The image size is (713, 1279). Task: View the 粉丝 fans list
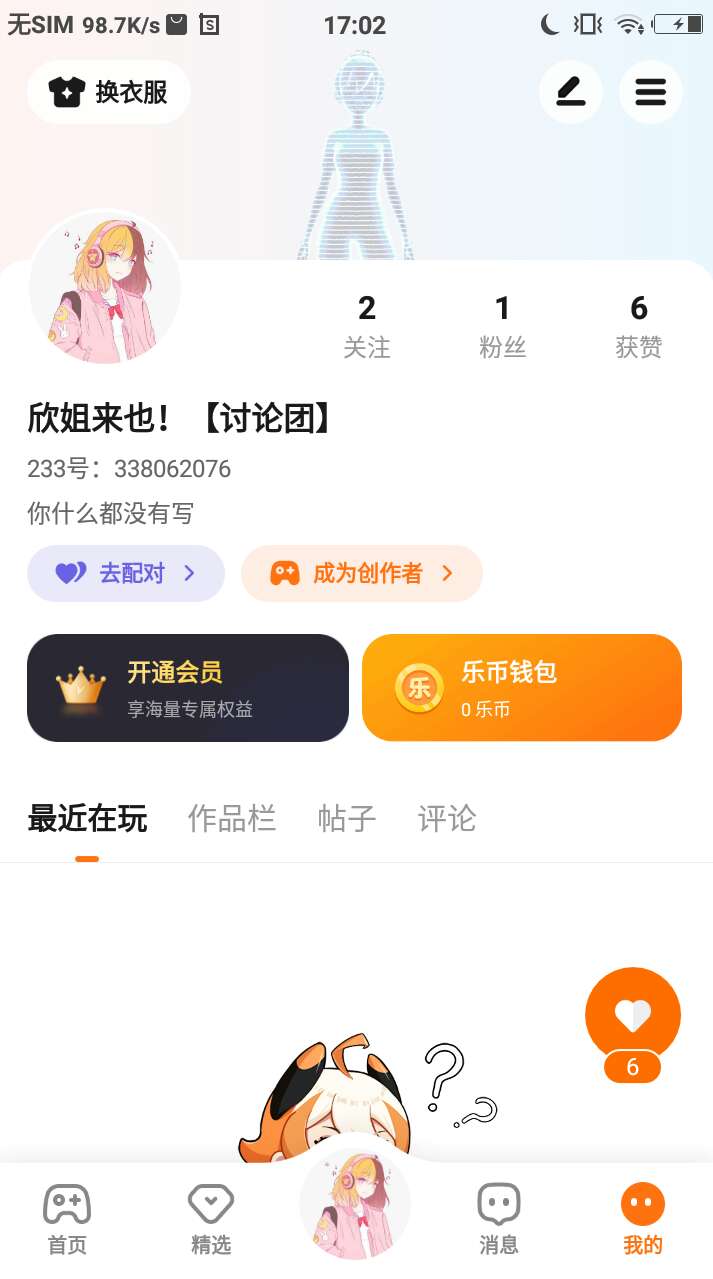point(502,326)
